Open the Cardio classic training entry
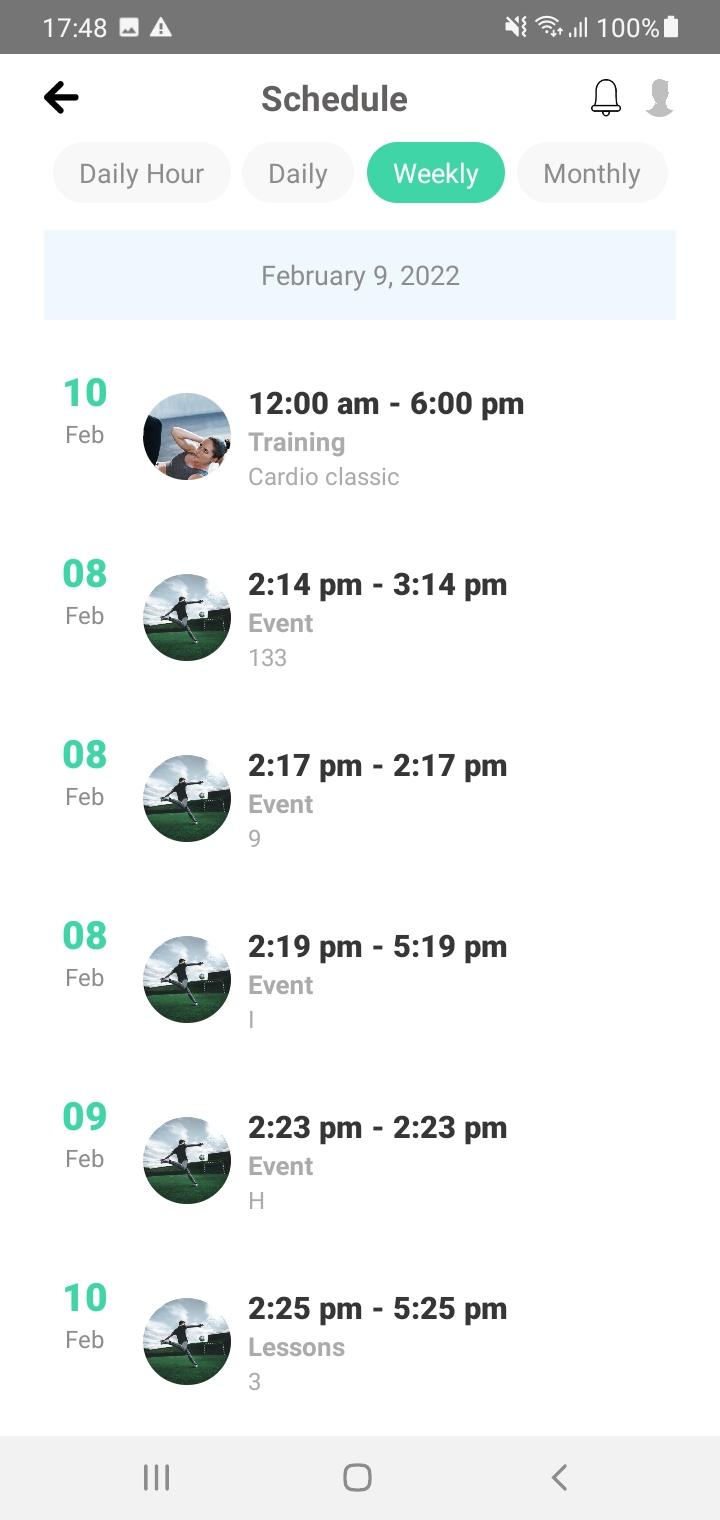720x1520 pixels. click(x=360, y=436)
